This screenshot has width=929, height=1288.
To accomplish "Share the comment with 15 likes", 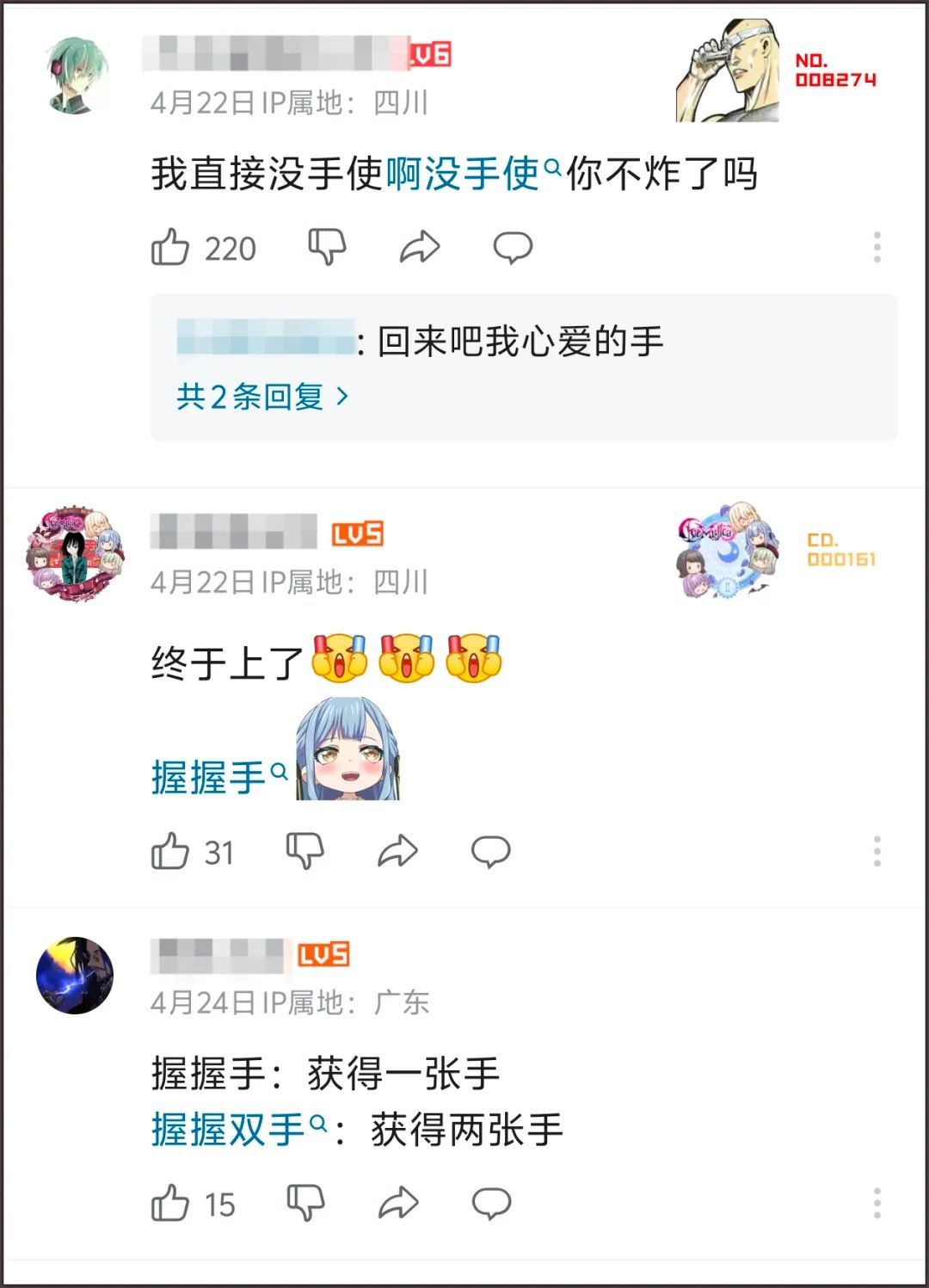I will click(x=397, y=1204).
